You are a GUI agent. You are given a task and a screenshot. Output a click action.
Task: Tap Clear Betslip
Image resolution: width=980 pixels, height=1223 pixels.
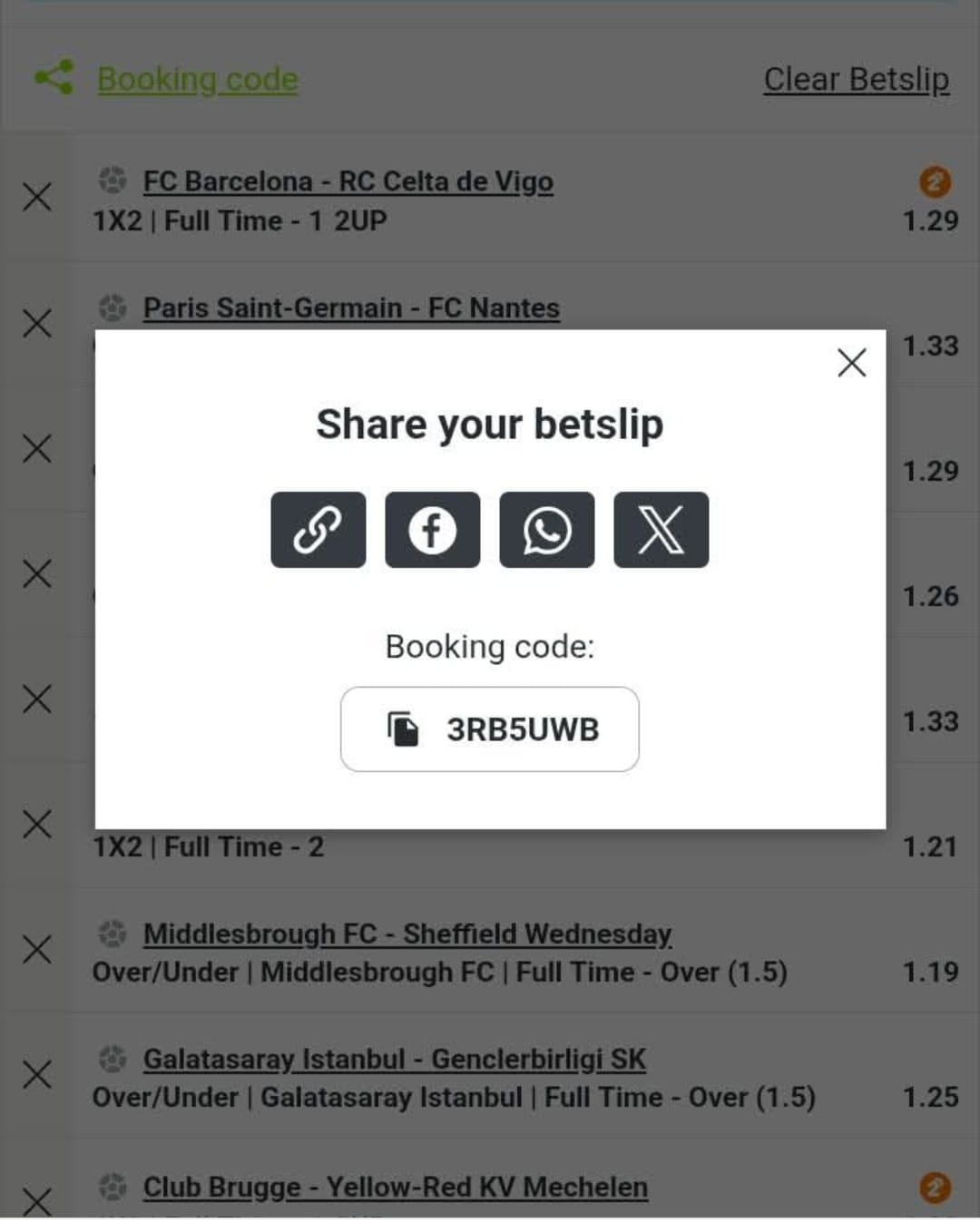[x=856, y=80]
